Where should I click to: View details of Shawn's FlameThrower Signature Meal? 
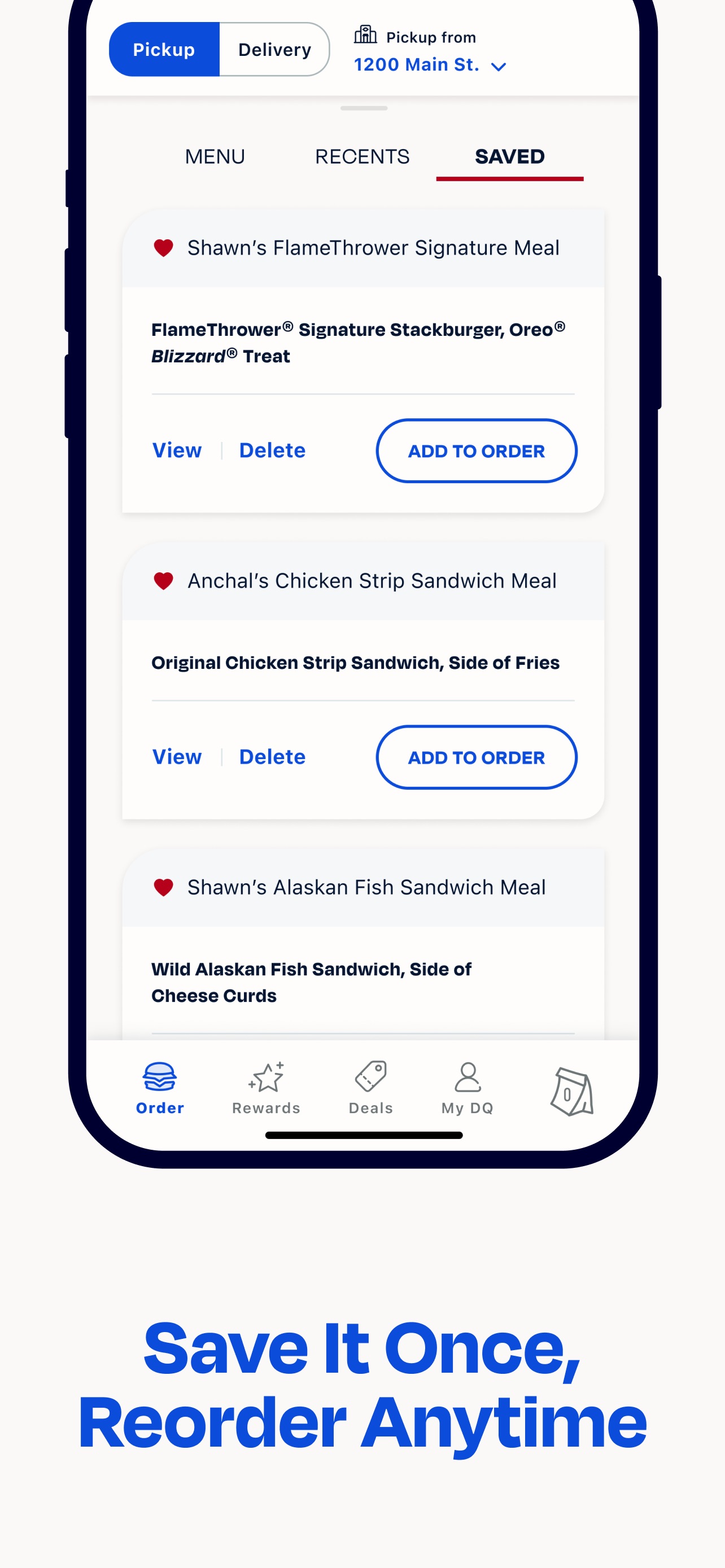(177, 450)
